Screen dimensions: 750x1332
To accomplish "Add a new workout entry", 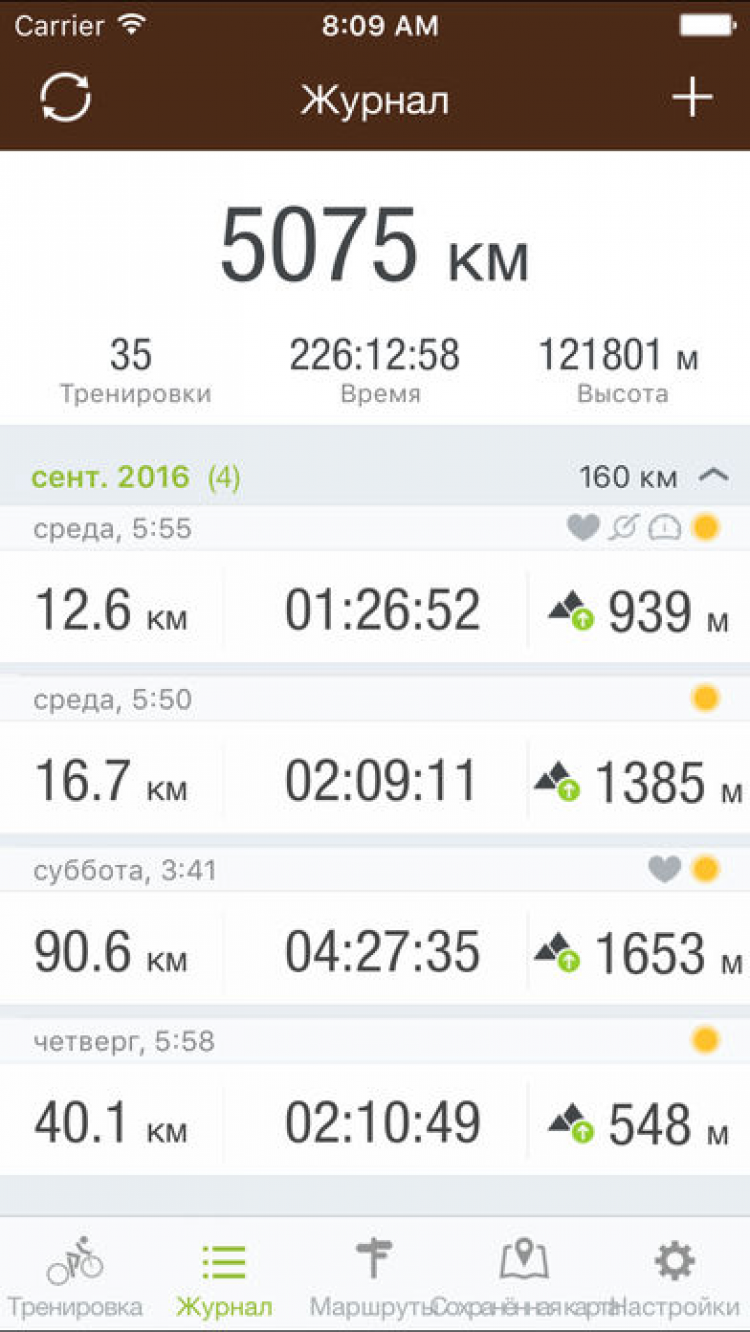I will (692, 98).
